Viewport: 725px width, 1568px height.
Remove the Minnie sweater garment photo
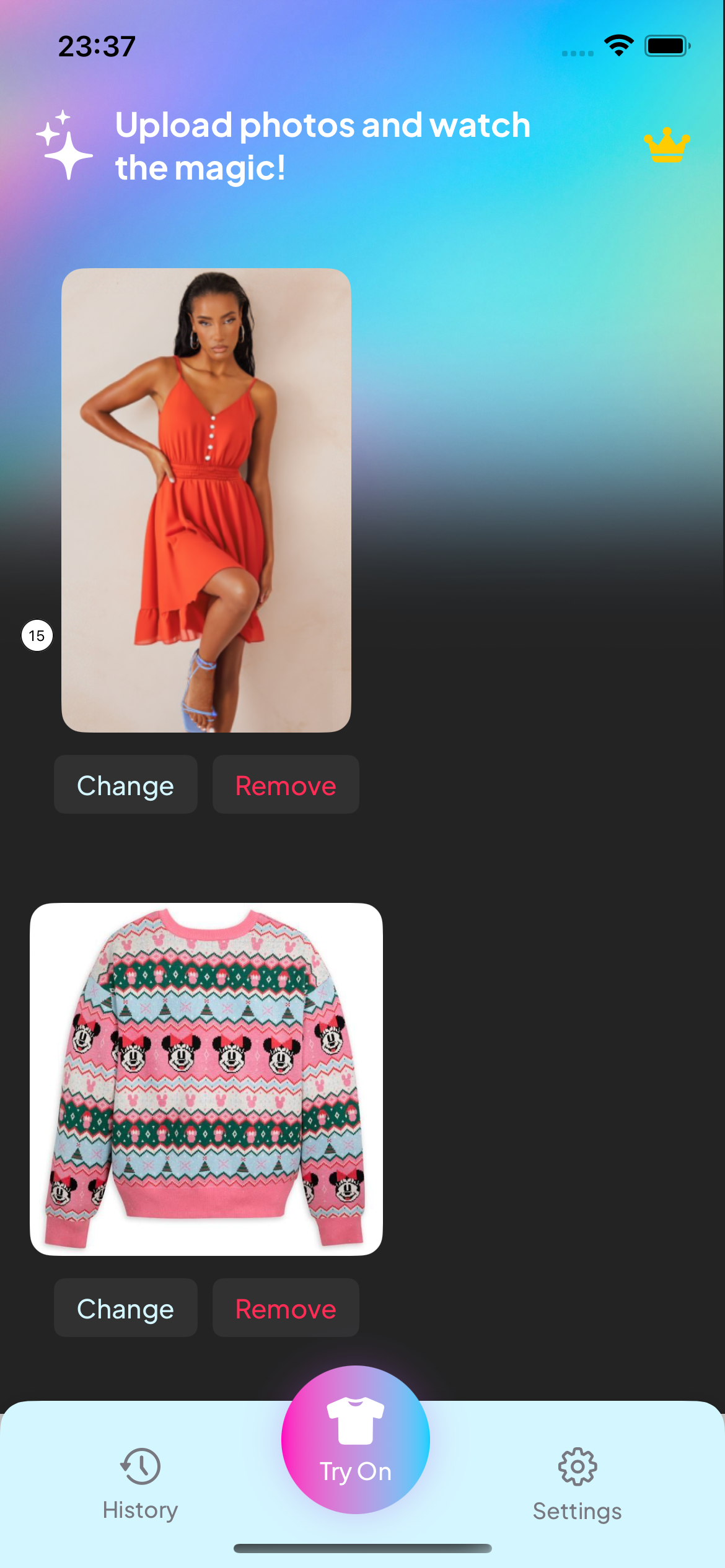[286, 1309]
